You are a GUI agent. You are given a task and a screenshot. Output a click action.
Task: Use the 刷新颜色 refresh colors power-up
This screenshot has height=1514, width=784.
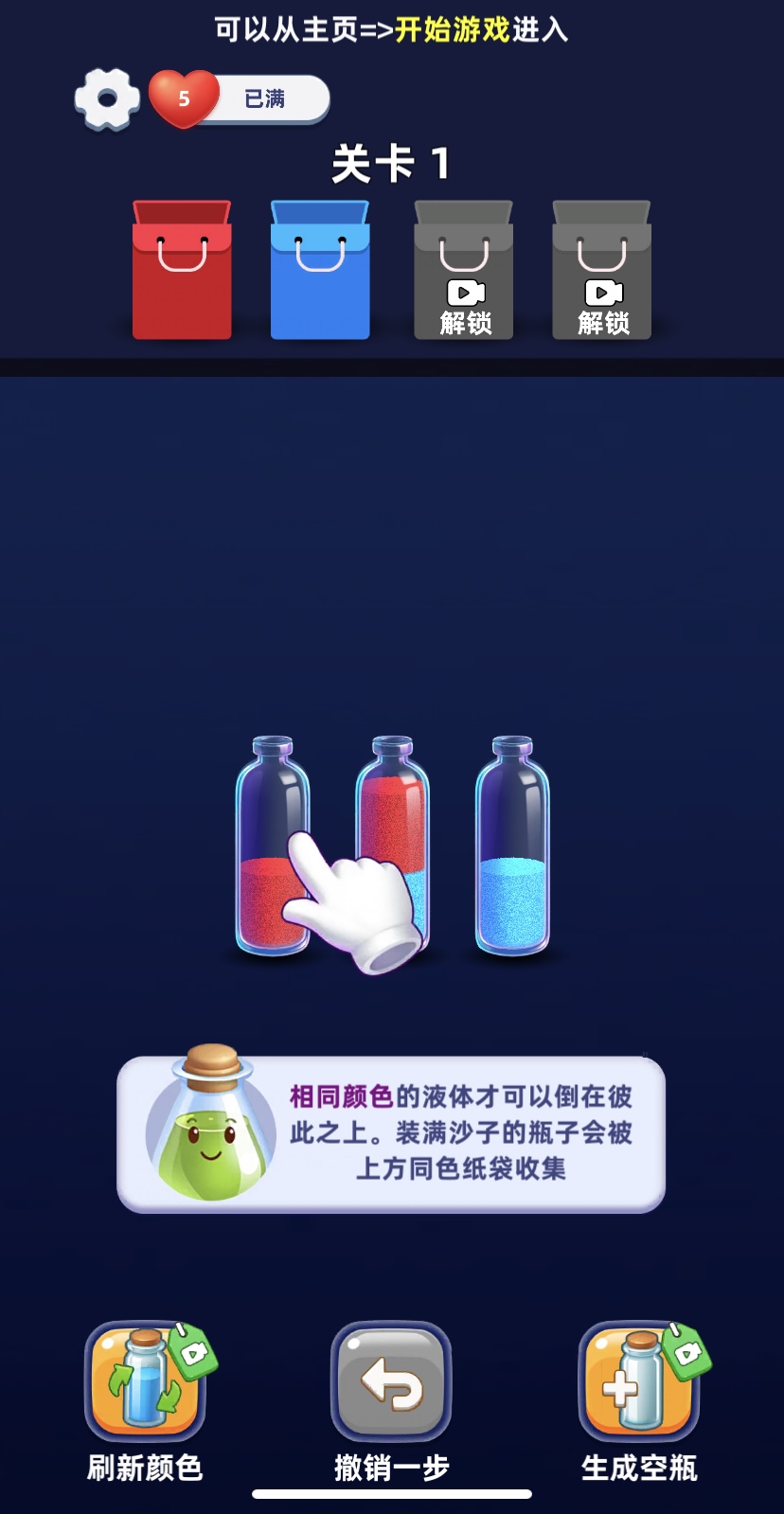tap(145, 1383)
